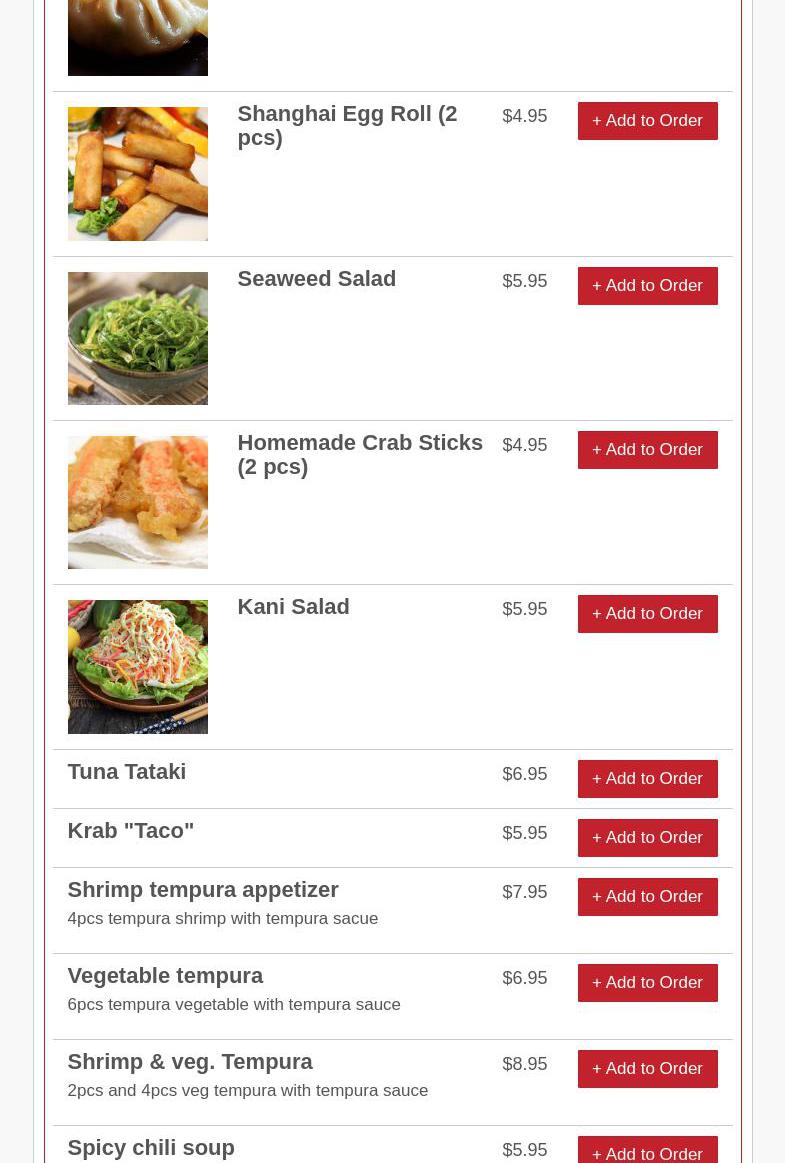Add Tuna Tataki to order

click(647, 779)
